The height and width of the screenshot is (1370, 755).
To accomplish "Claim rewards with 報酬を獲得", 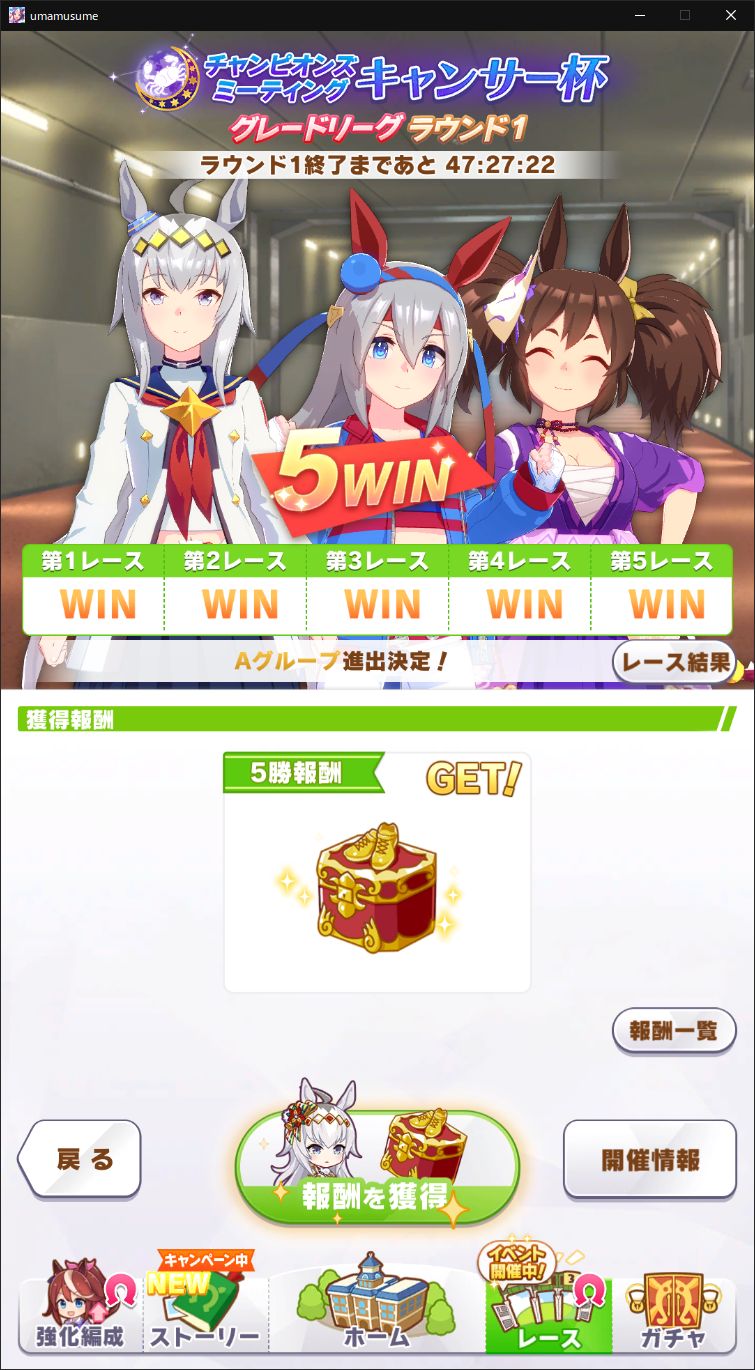I will (378, 1167).
